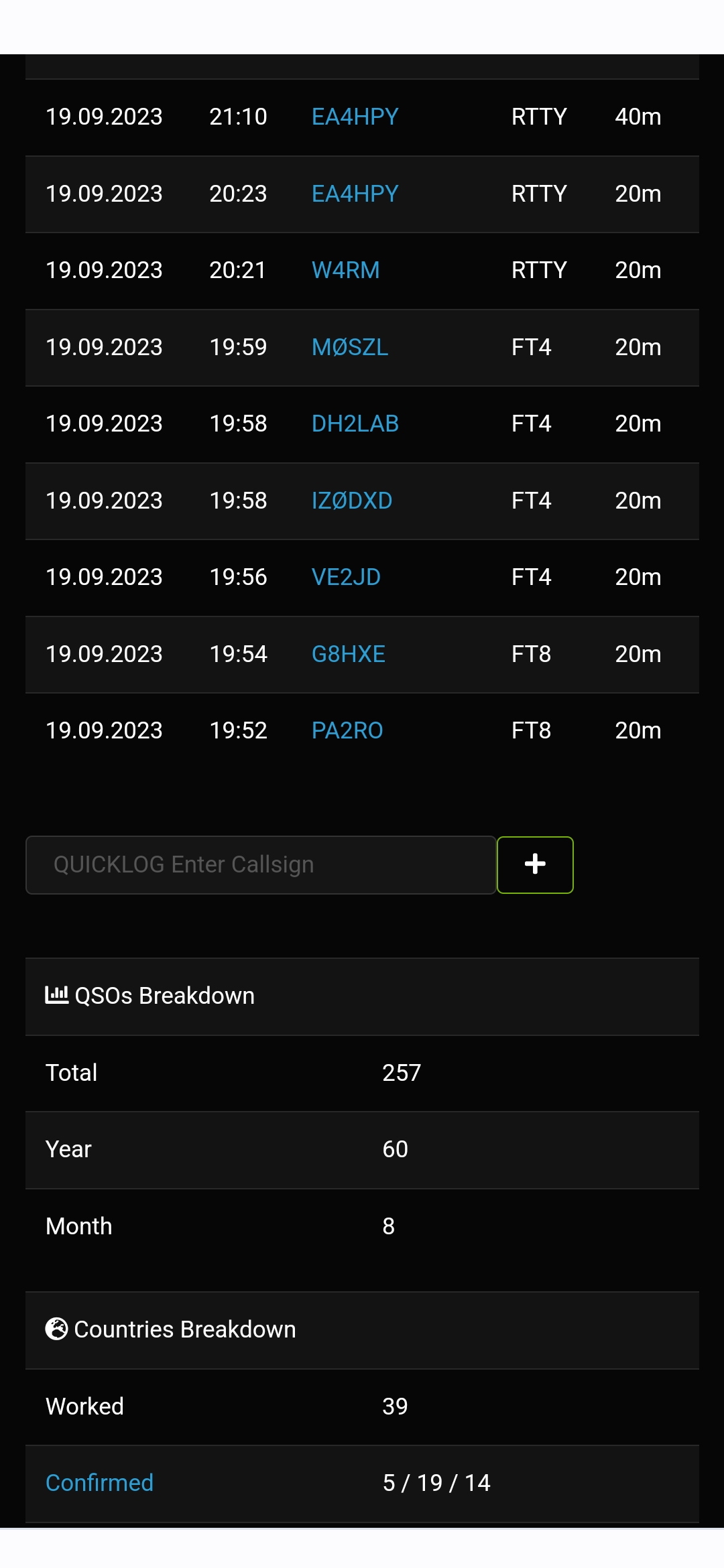Open the EA4HPY 40m RTTY contact
Viewport: 724px width, 1568px height.
pos(355,117)
